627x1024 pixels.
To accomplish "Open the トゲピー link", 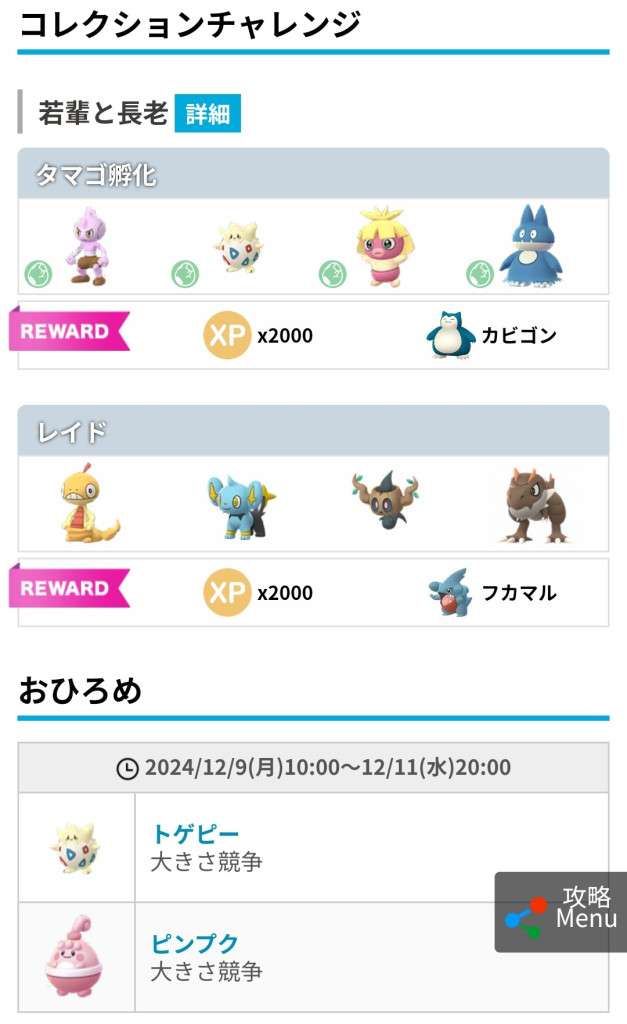I will click(195, 834).
